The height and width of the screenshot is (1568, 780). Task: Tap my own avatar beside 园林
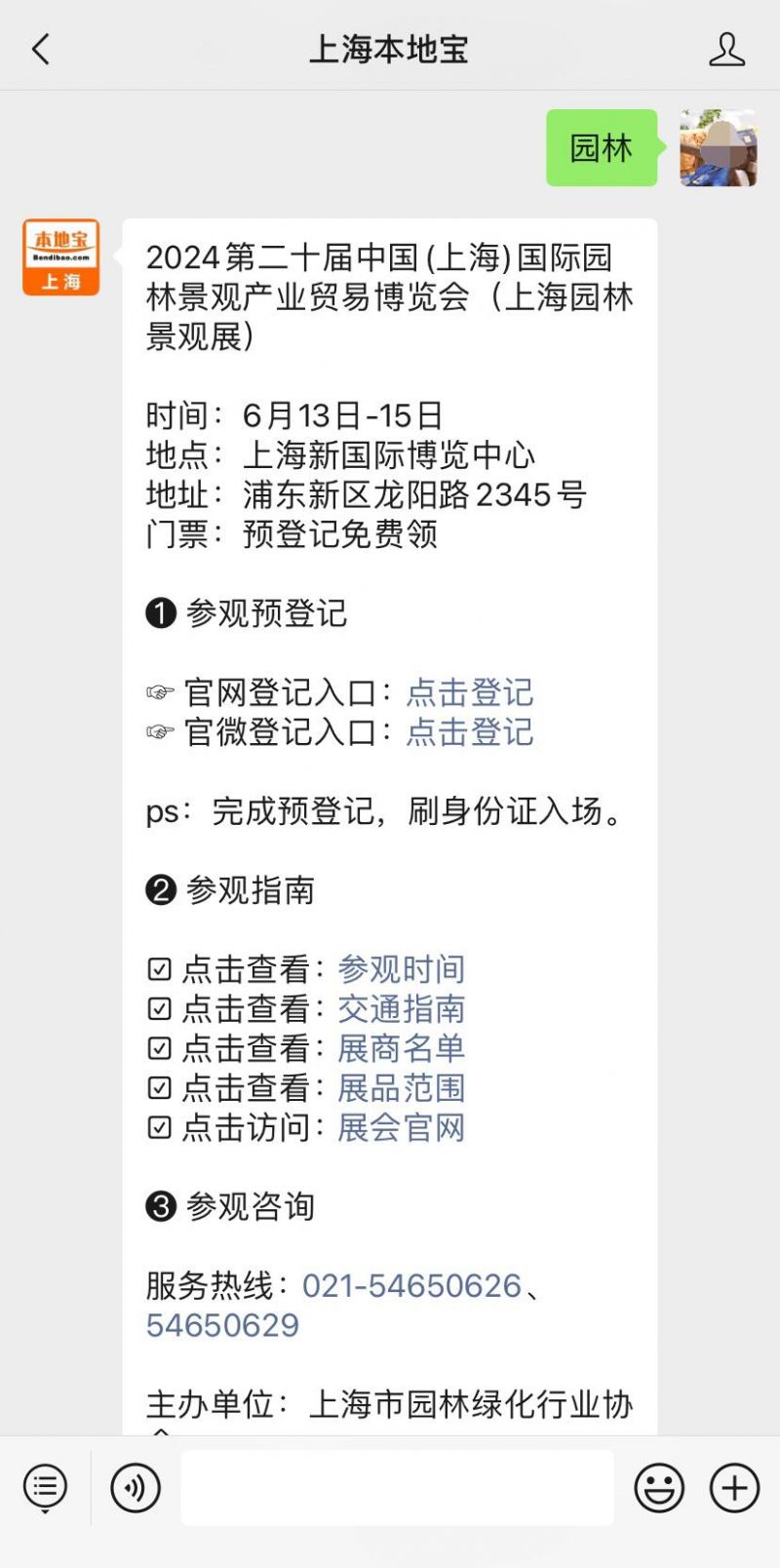[x=719, y=148]
